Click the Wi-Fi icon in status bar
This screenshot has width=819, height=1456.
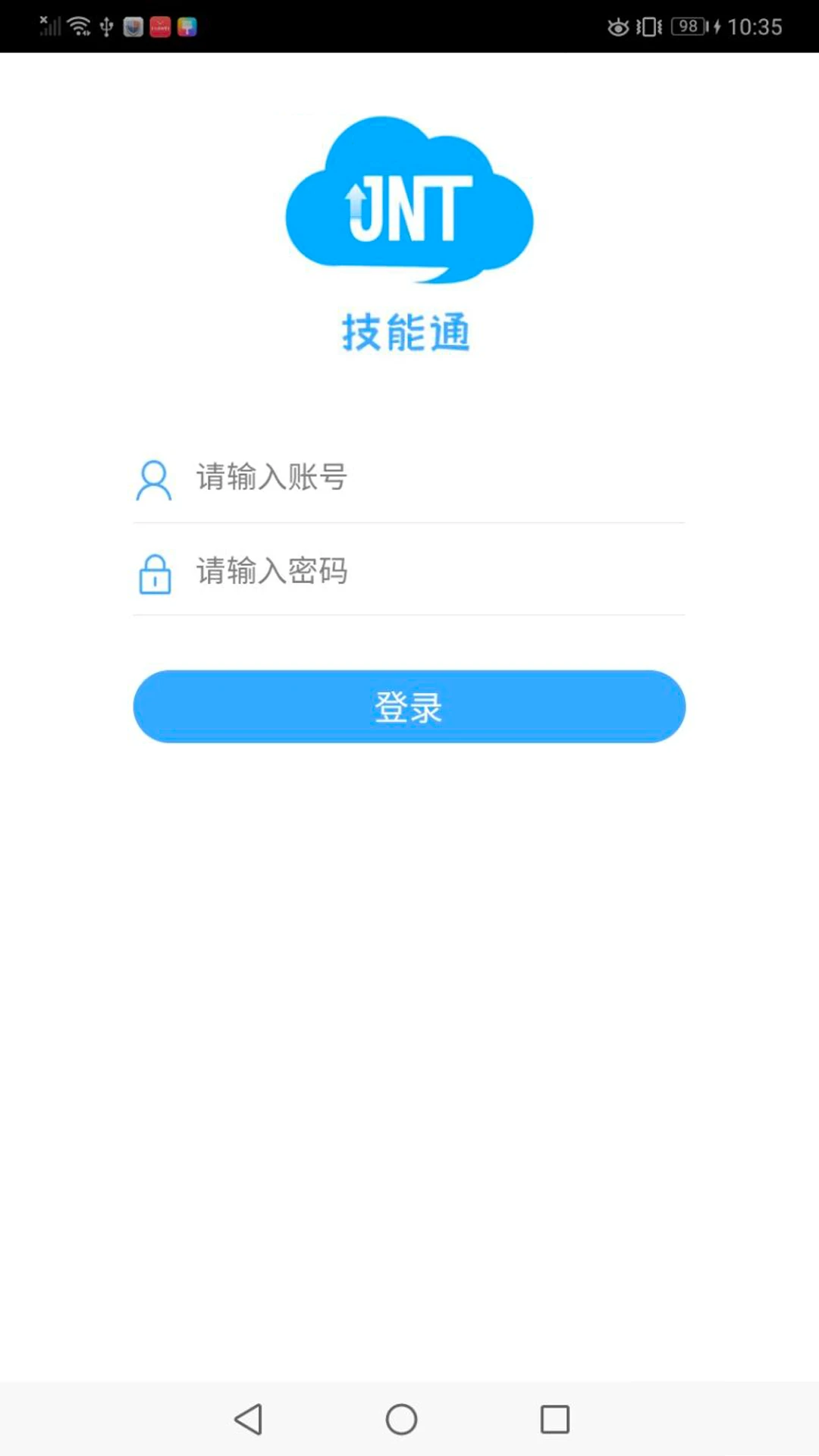(77, 26)
